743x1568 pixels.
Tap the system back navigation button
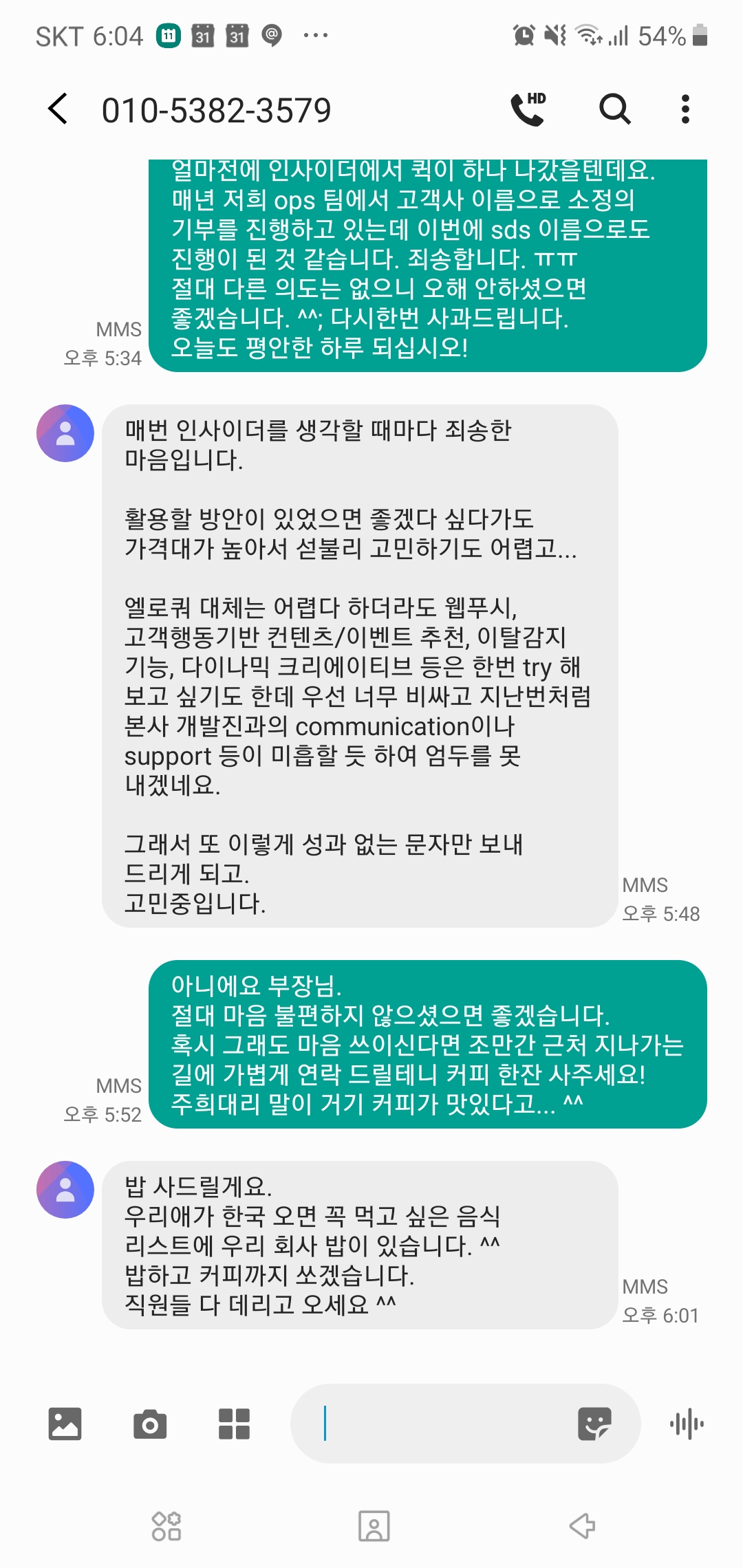(x=582, y=1526)
